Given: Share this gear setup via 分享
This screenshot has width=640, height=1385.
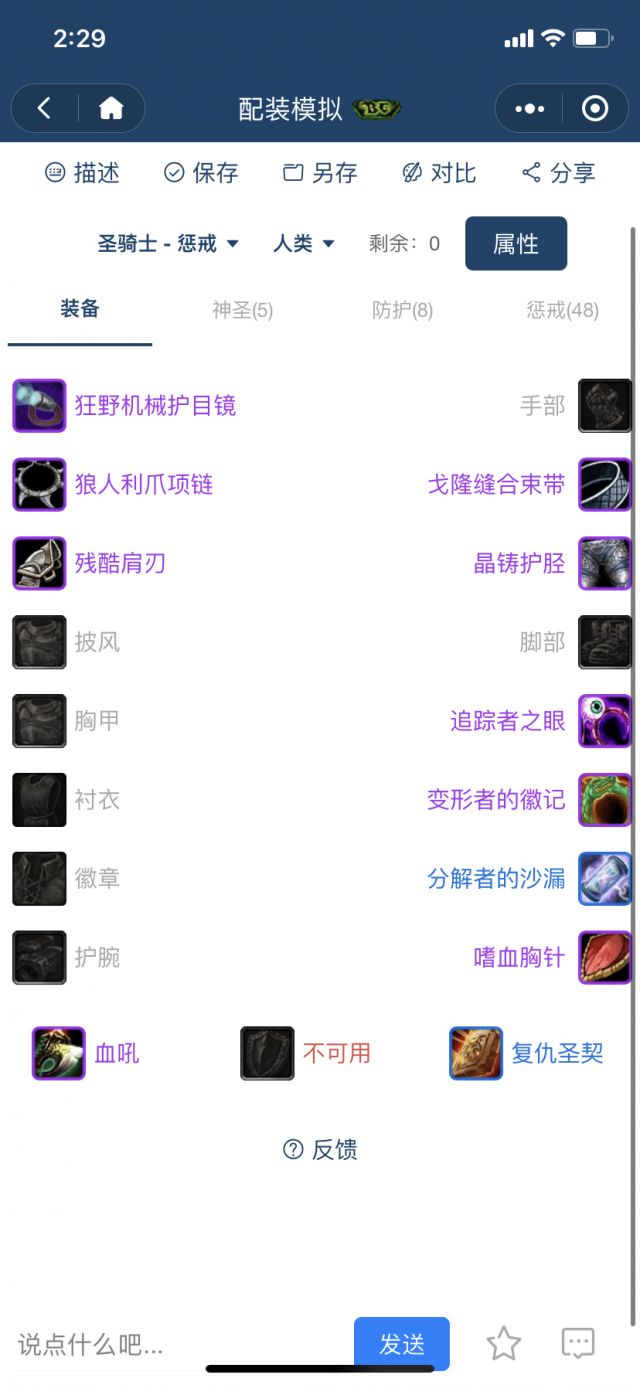Looking at the screenshot, I should [559, 173].
